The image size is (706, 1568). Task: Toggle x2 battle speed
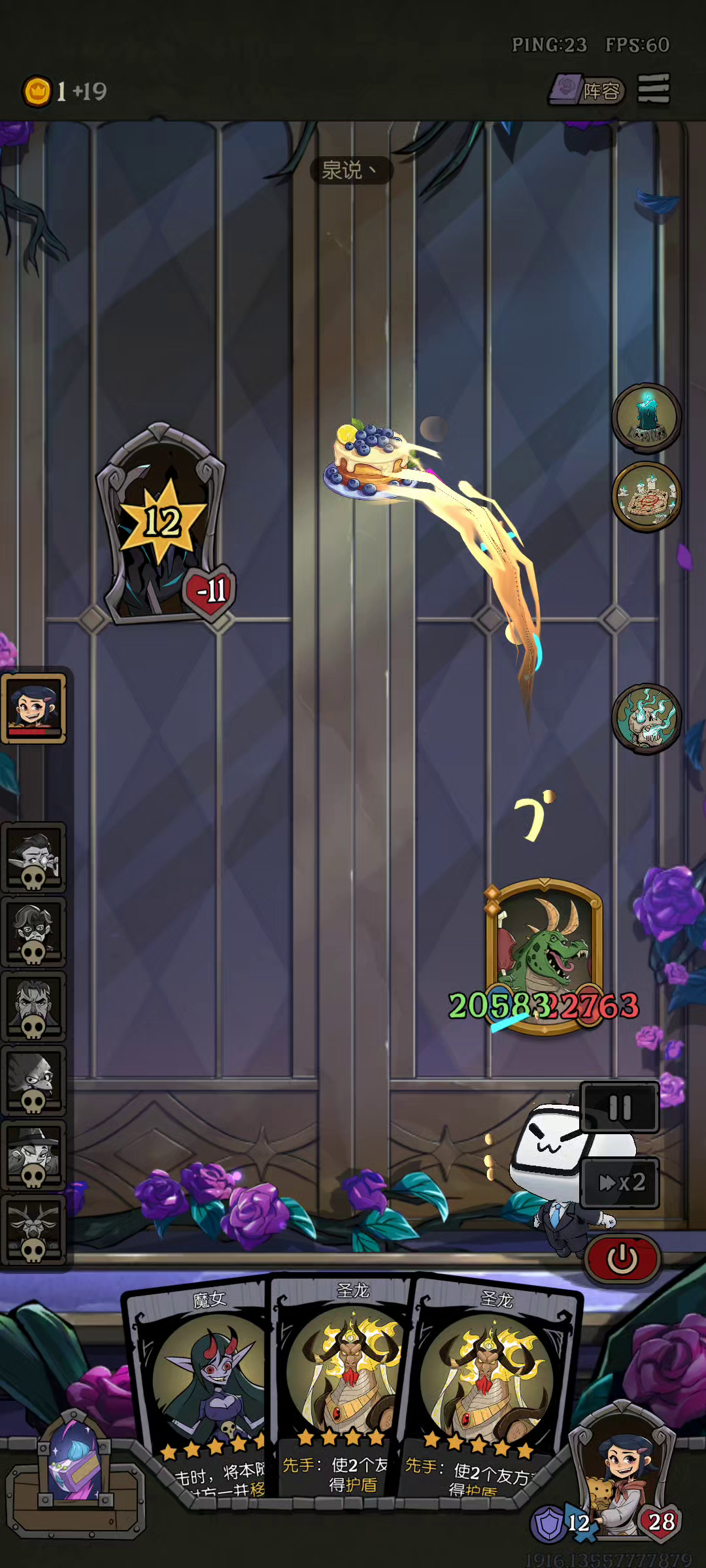(x=621, y=1183)
